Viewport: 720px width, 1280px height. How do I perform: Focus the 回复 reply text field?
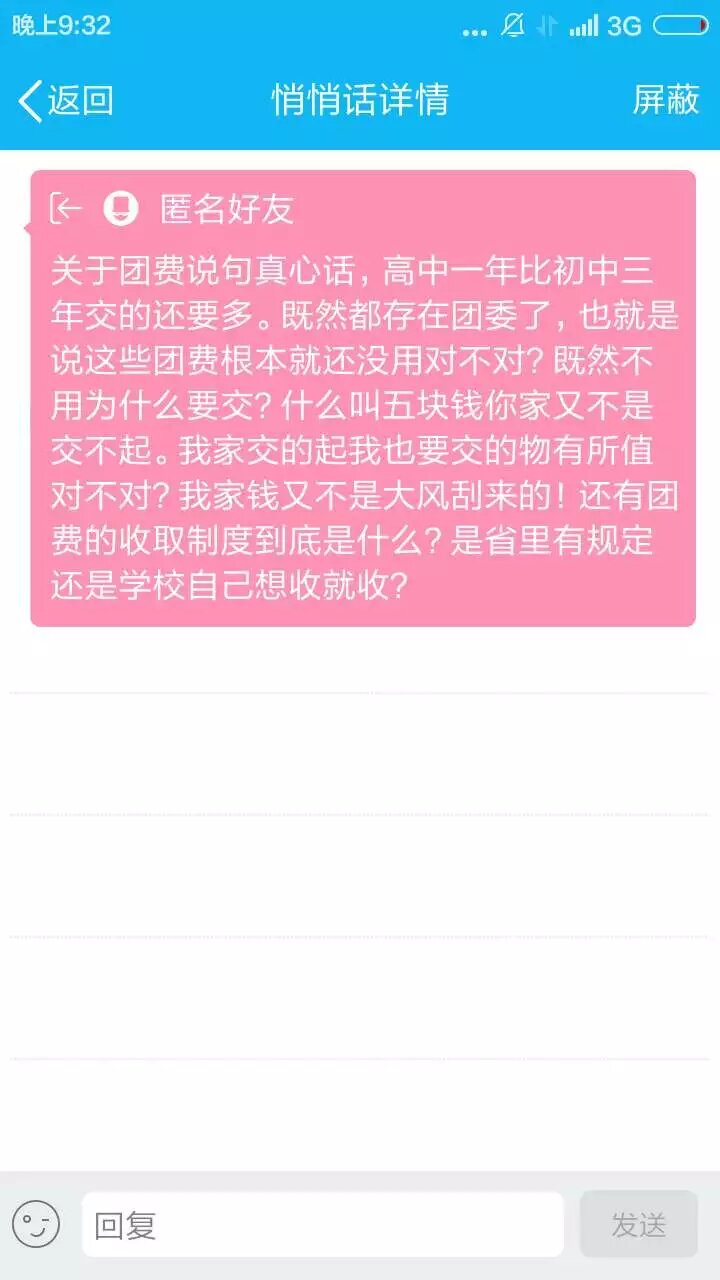(322, 1224)
